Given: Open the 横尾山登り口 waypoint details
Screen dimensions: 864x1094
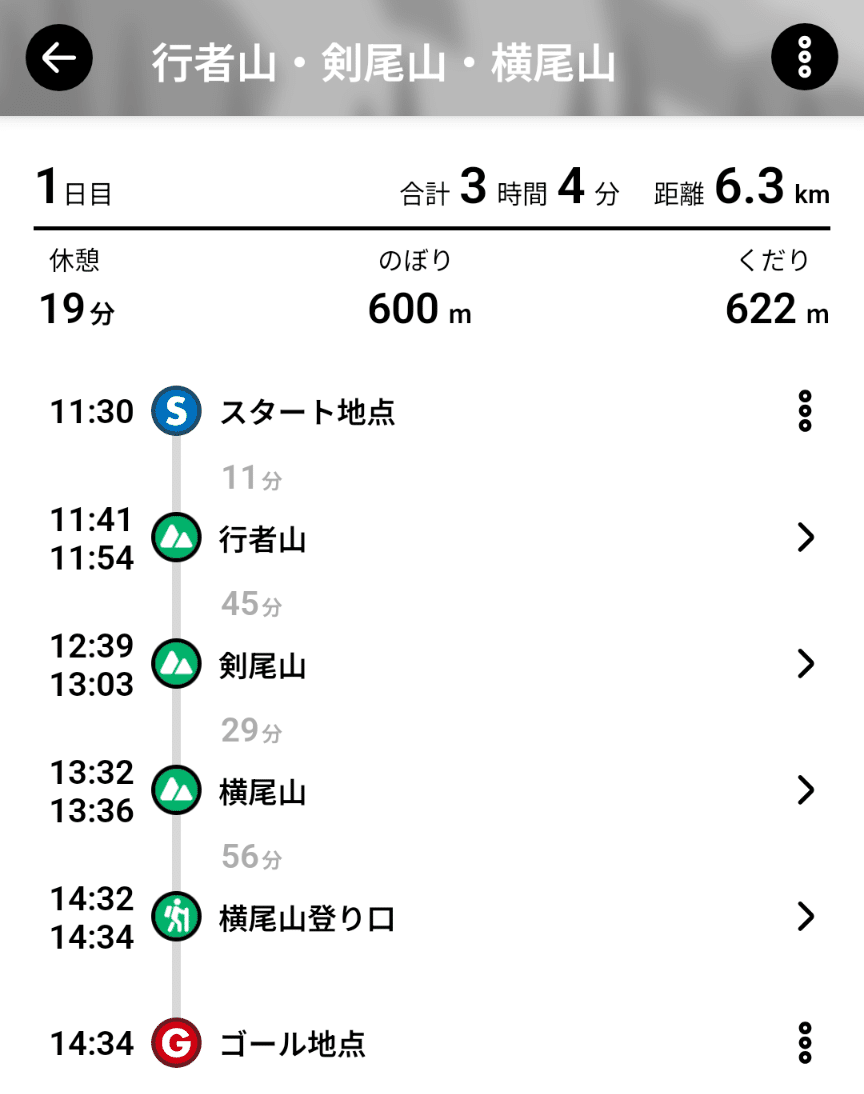Looking at the screenshot, I should tap(805, 917).
